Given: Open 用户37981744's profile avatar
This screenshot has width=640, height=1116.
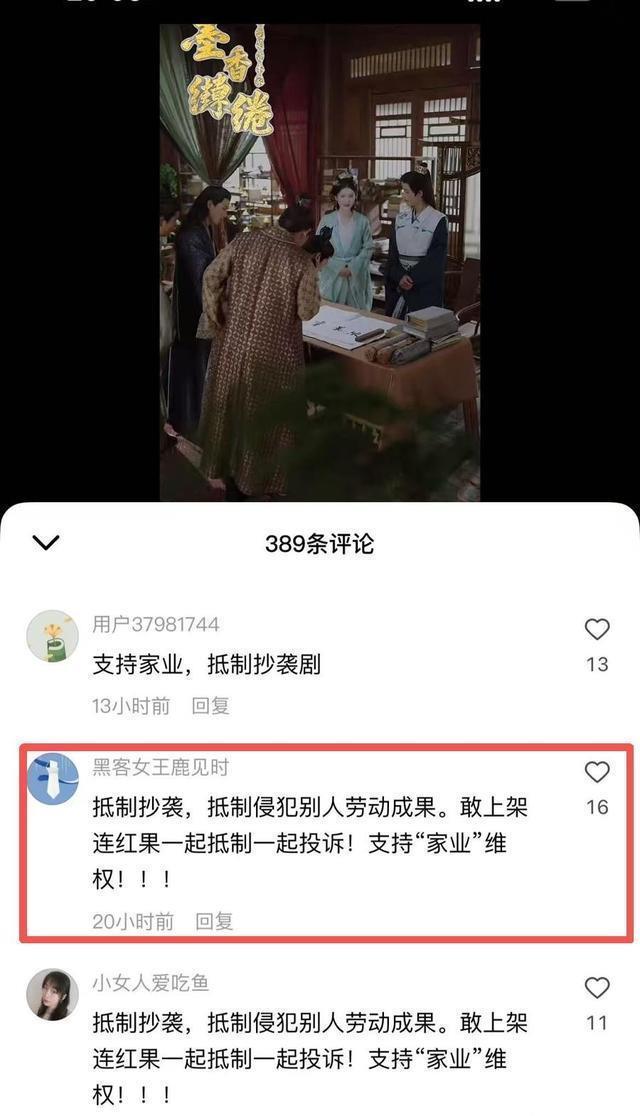Looking at the screenshot, I should click(x=53, y=636).
